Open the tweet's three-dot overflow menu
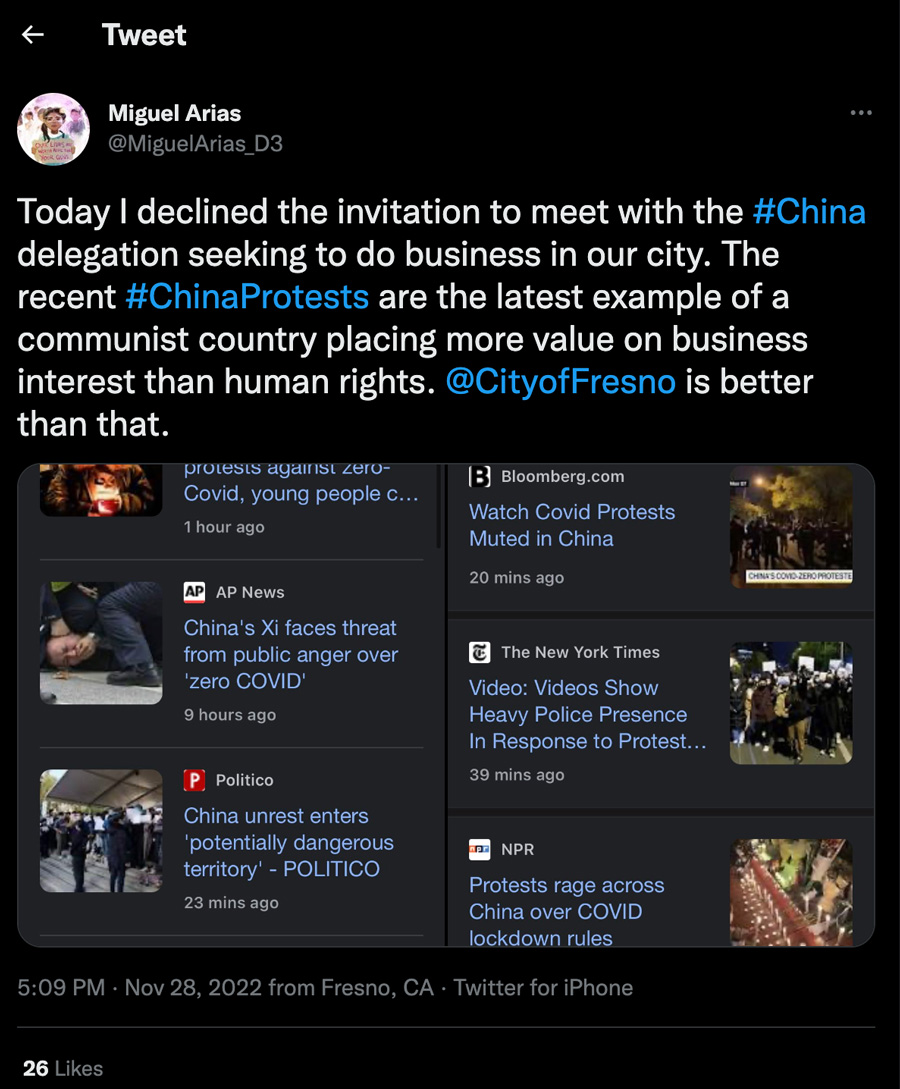This screenshot has height=1089, width=900. click(x=860, y=113)
